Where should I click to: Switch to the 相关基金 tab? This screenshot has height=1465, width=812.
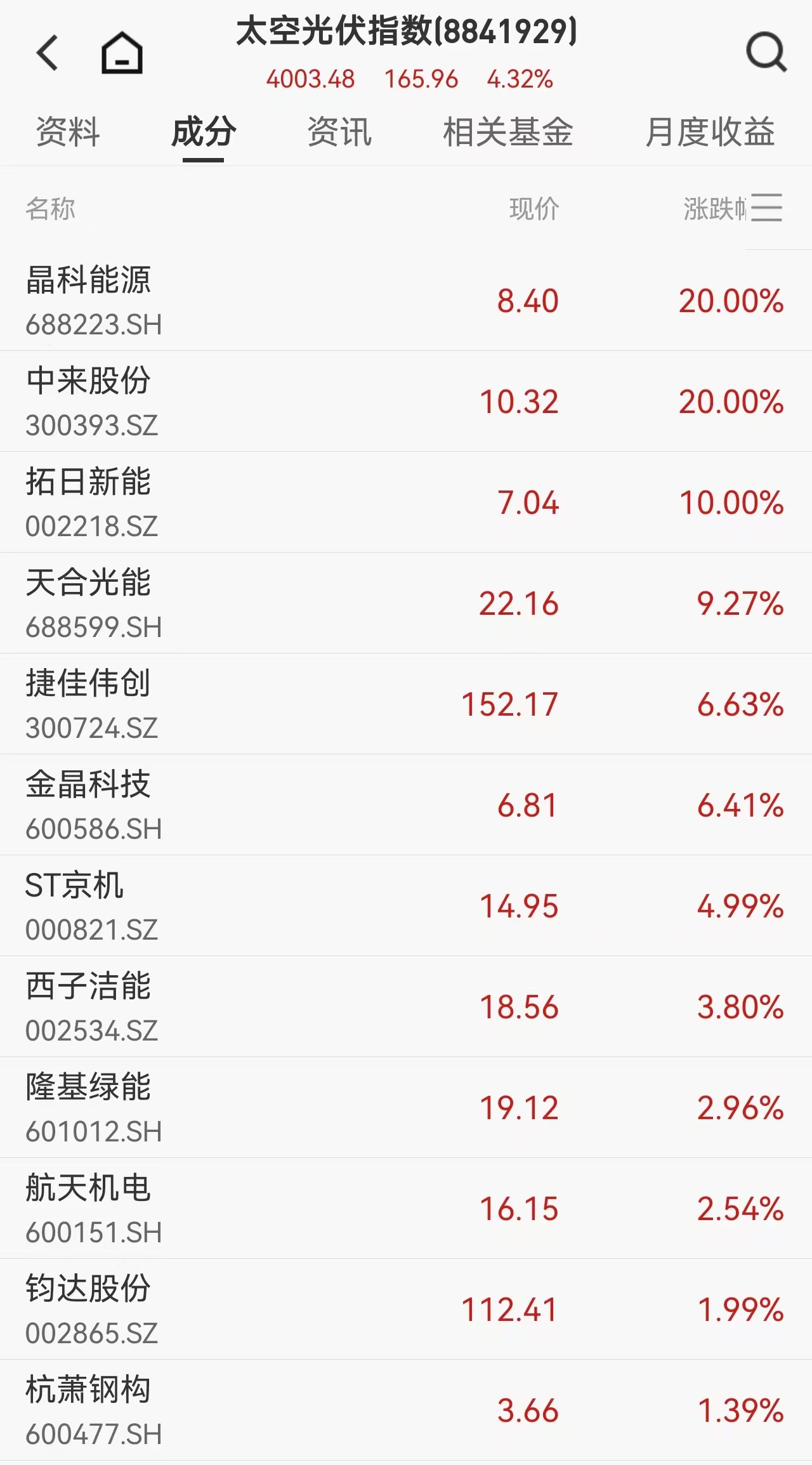507,133
